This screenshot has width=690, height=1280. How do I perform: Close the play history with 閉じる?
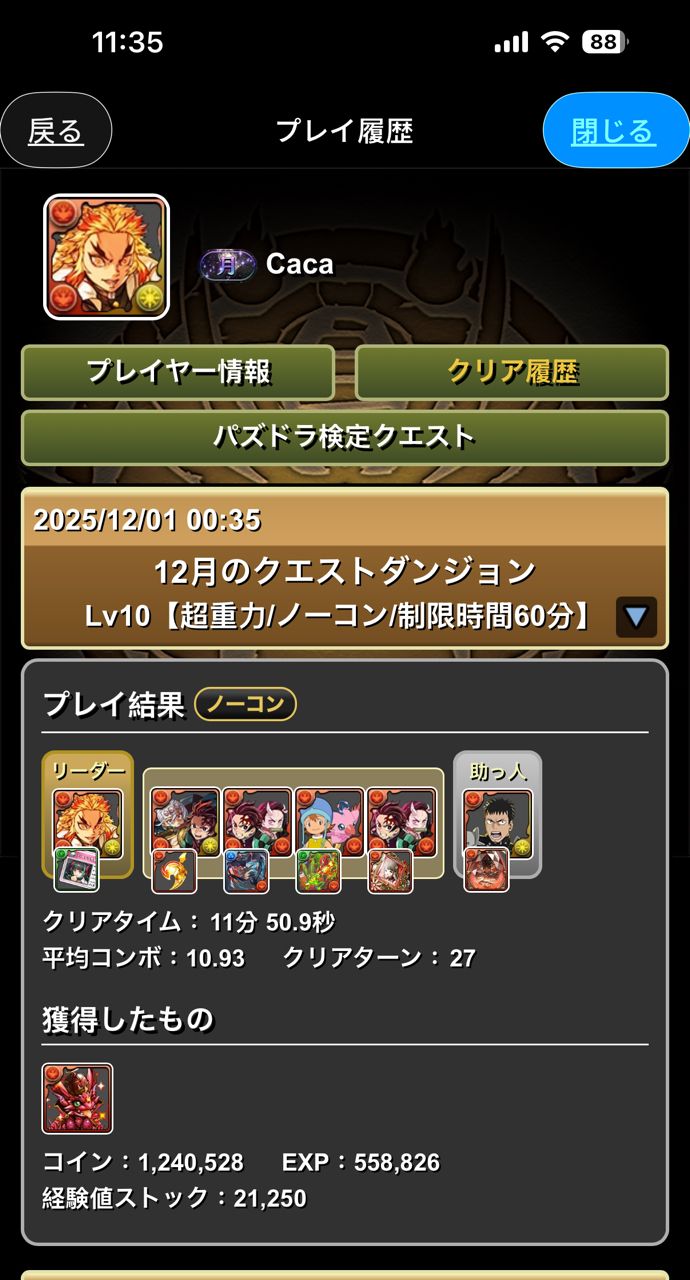pyautogui.click(x=614, y=131)
